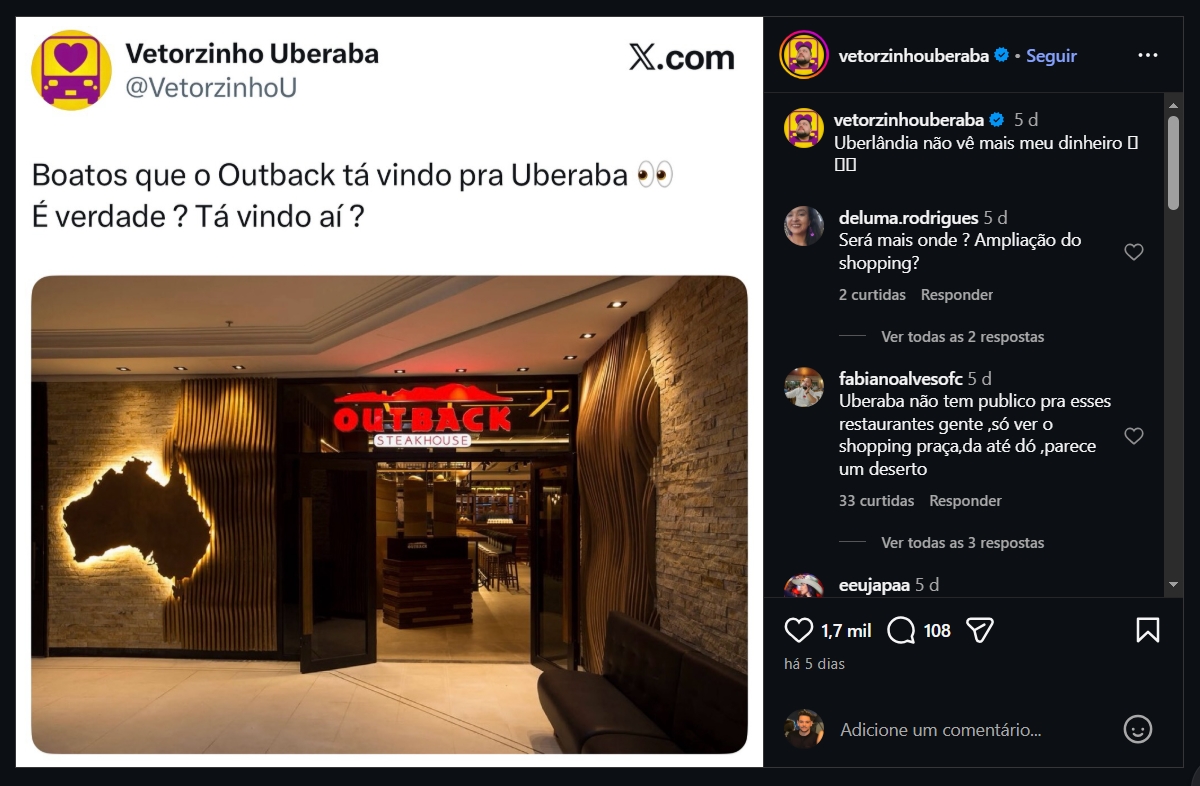
Task: Open the emoji picker for the comment
Action: tap(1137, 729)
